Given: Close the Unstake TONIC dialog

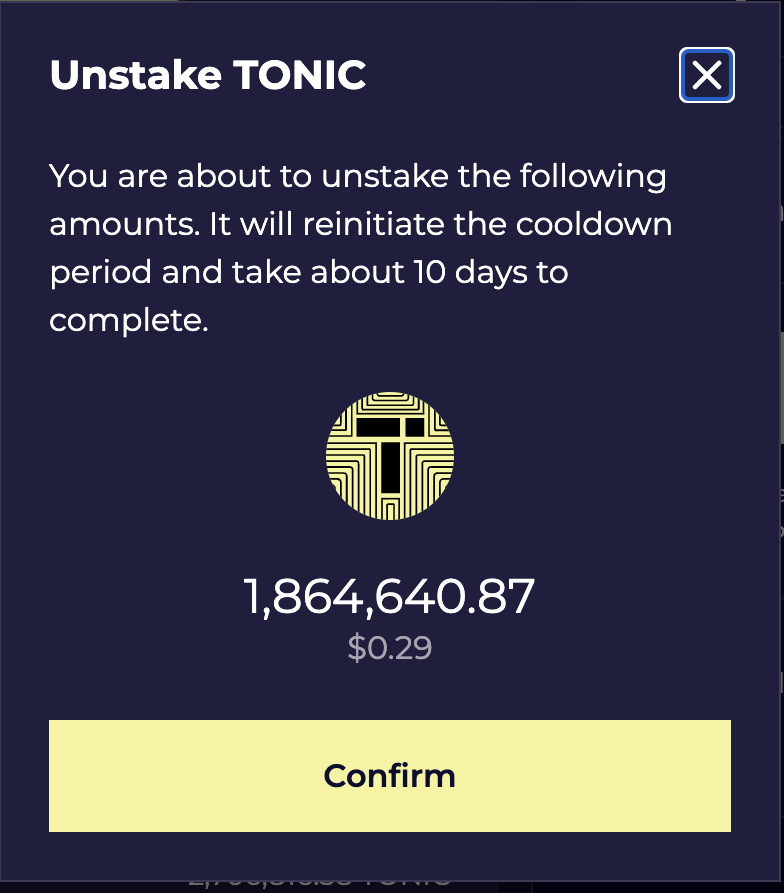Looking at the screenshot, I should [x=707, y=75].
